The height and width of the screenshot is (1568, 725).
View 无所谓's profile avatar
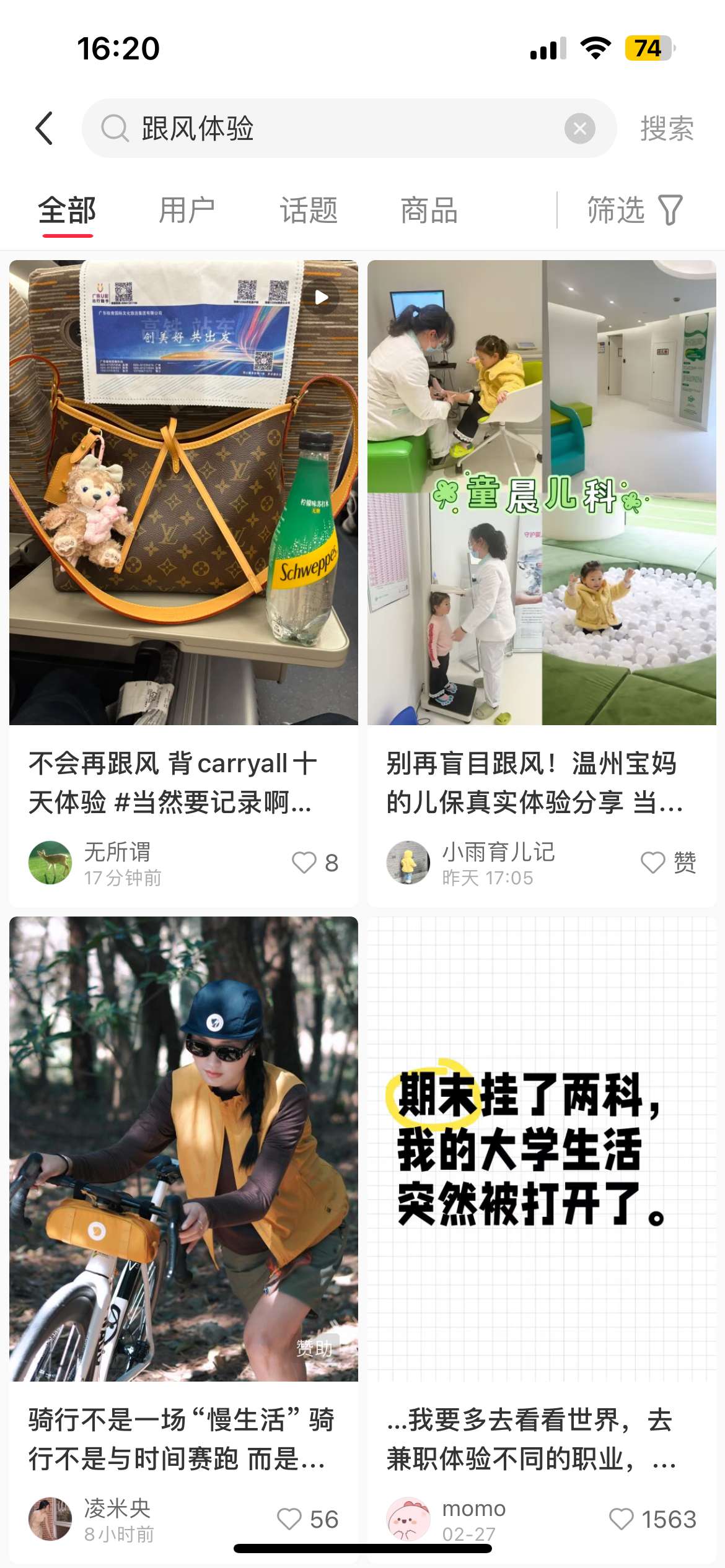pos(50,862)
